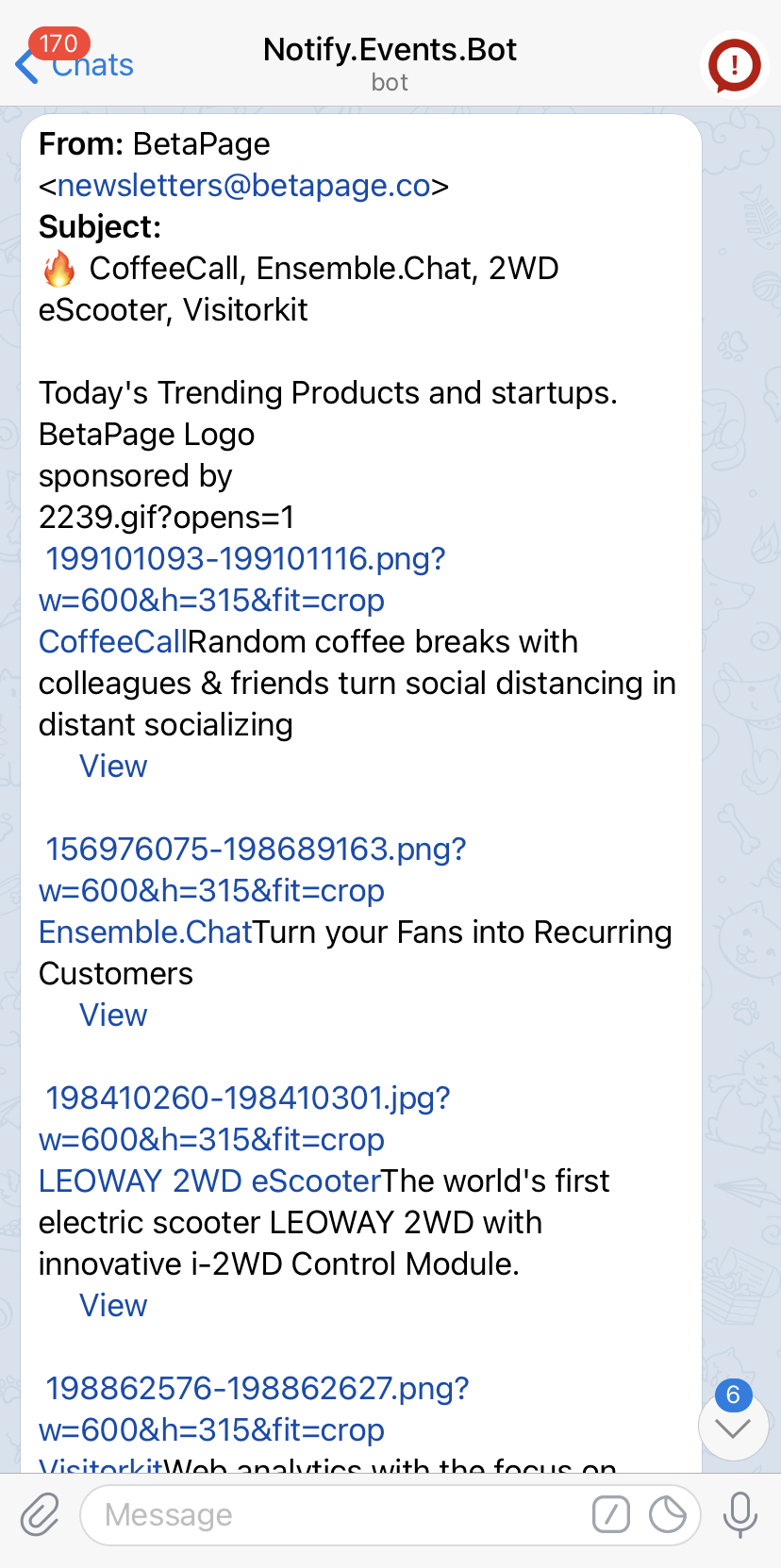The height and width of the screenshot is (1568, 781).
Task: Open the LEOWAY 2WD eScooter link
Action: pos(209,1181)
